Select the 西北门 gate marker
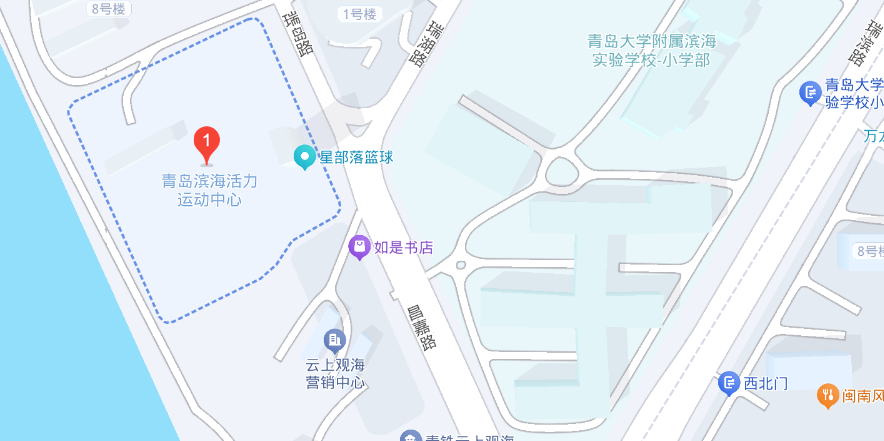The width and height of the screenshot is (884, 441). point(730,383)
